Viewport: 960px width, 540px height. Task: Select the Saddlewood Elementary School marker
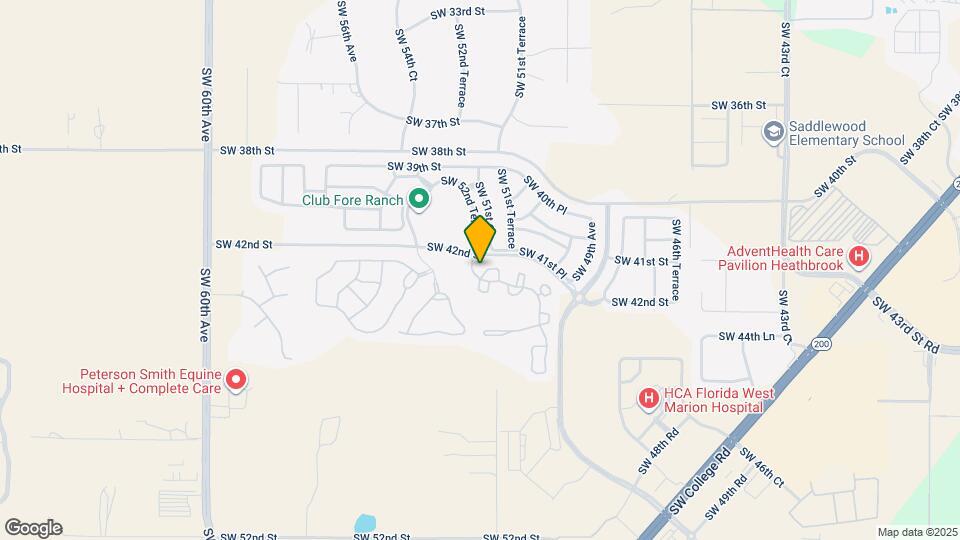[x=773, y=132]
